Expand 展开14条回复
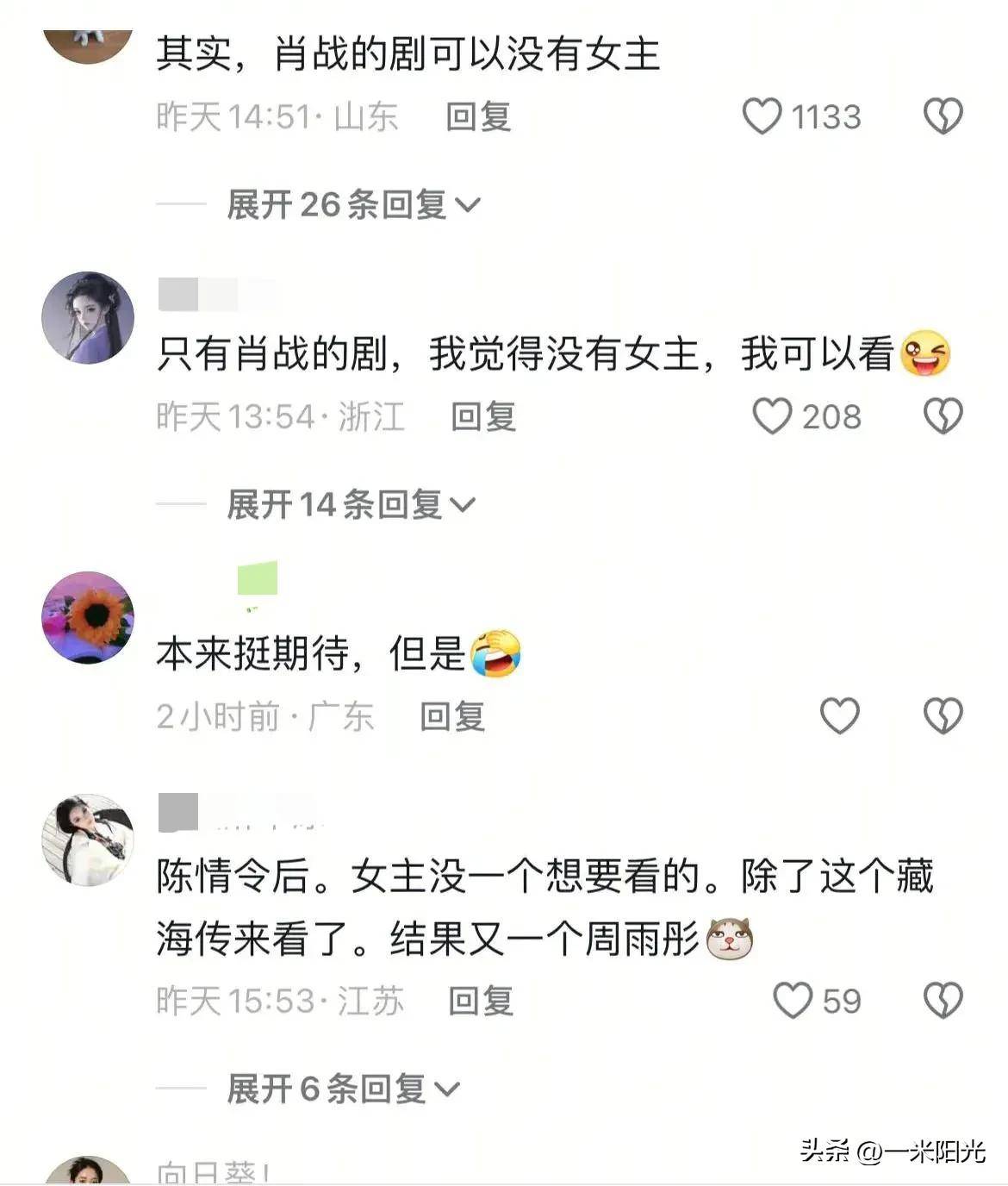Viewport: 1008px width, 1186px height. point(351,504)
